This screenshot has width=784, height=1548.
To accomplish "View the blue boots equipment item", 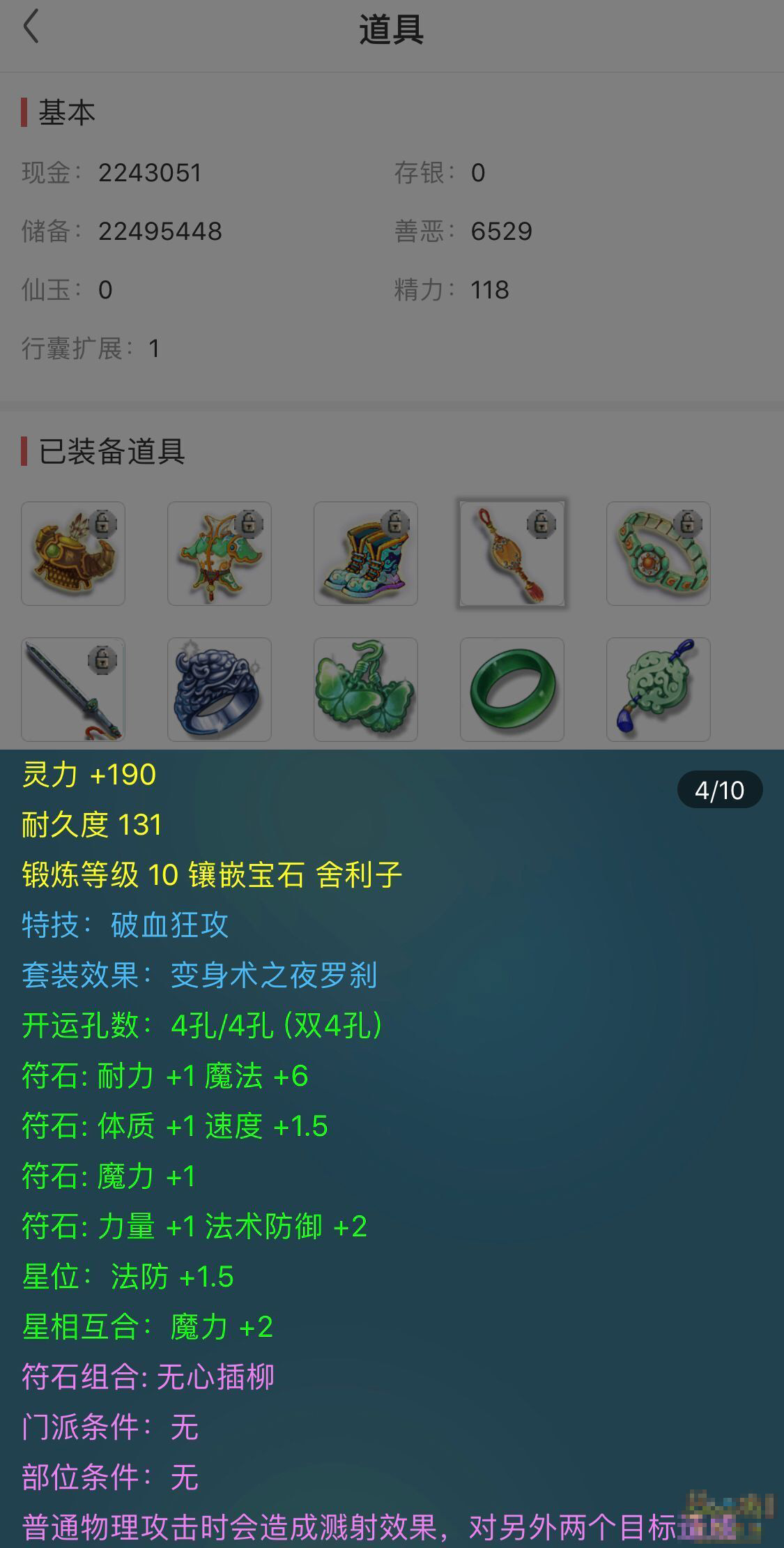I will pyautogui.click(x=366, y=554).
